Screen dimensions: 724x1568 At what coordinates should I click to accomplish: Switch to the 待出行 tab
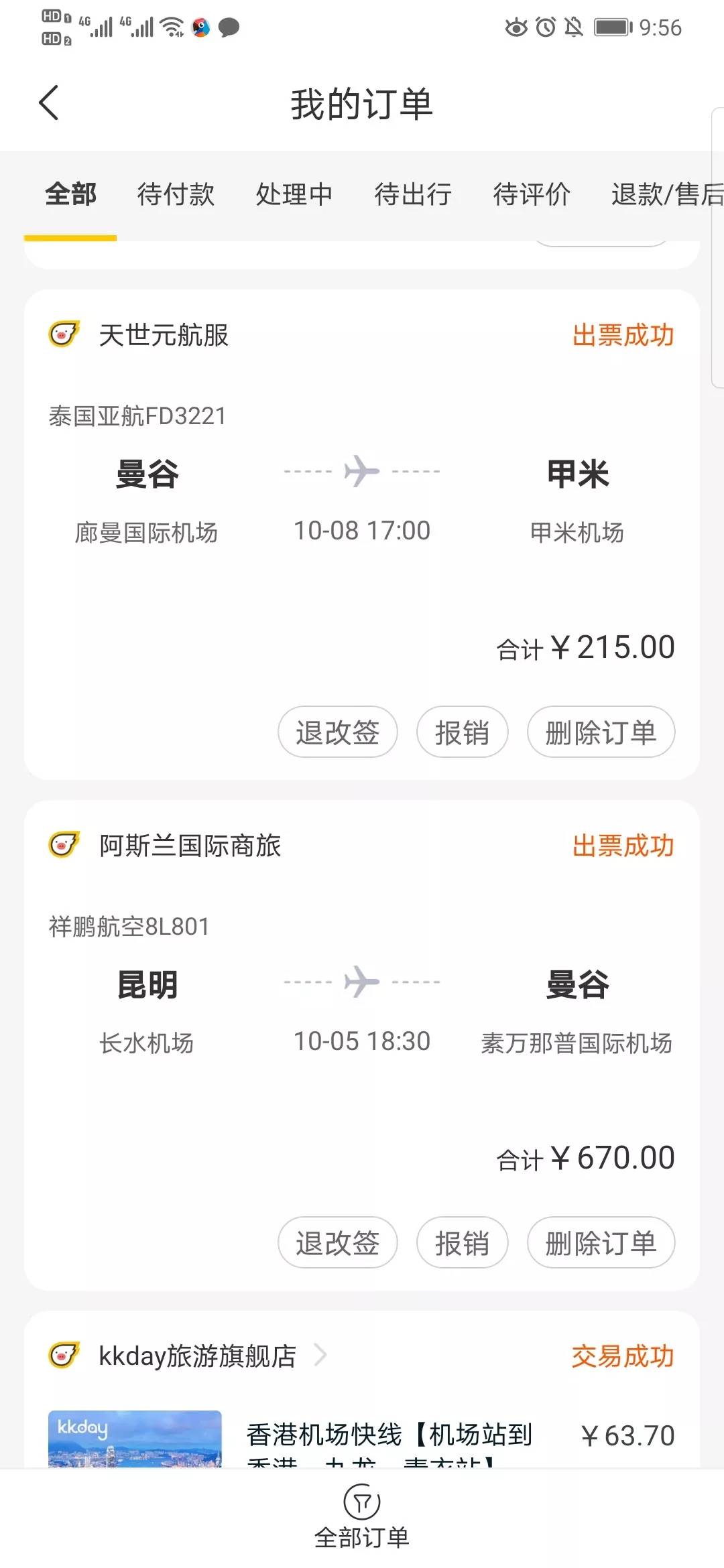pos(412,194)
